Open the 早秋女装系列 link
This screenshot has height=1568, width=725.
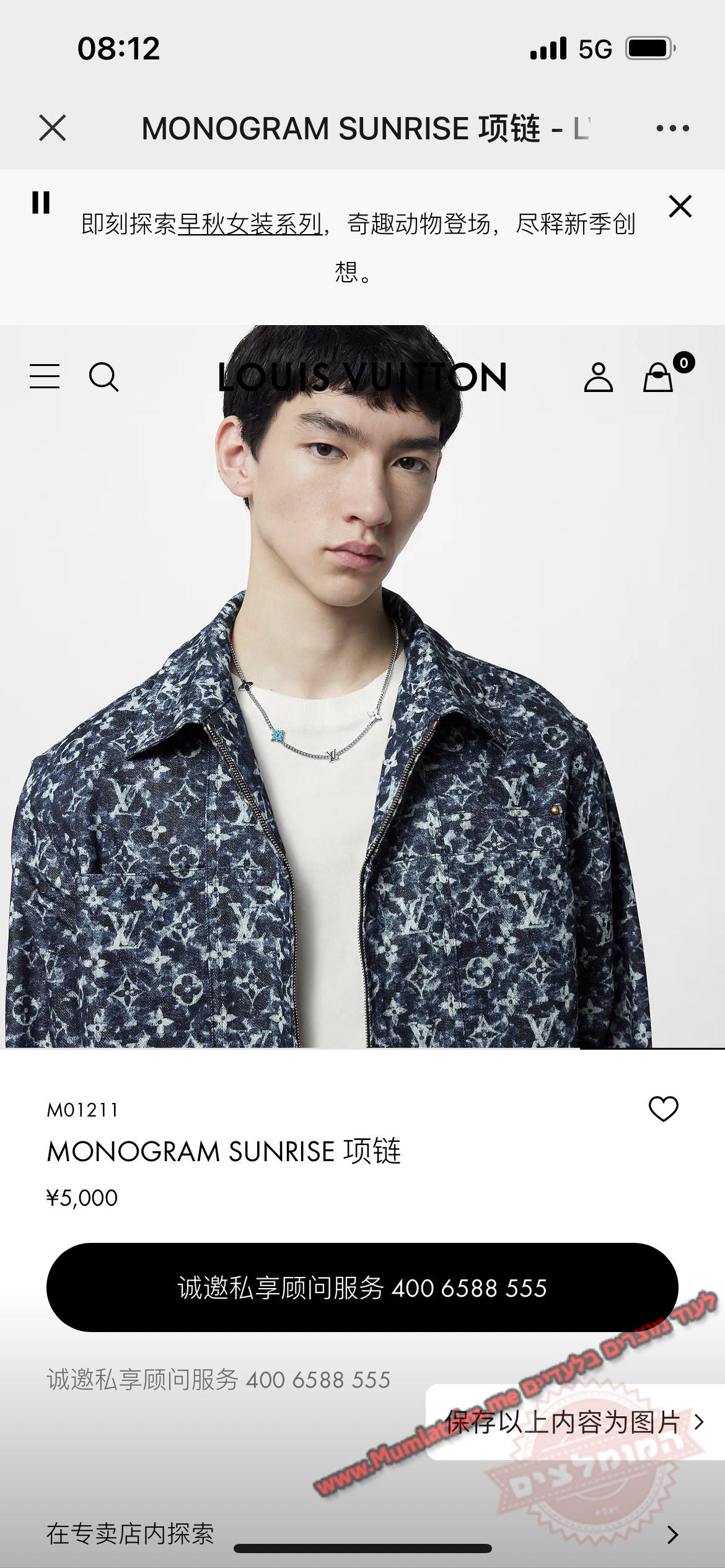pos(250,224)
